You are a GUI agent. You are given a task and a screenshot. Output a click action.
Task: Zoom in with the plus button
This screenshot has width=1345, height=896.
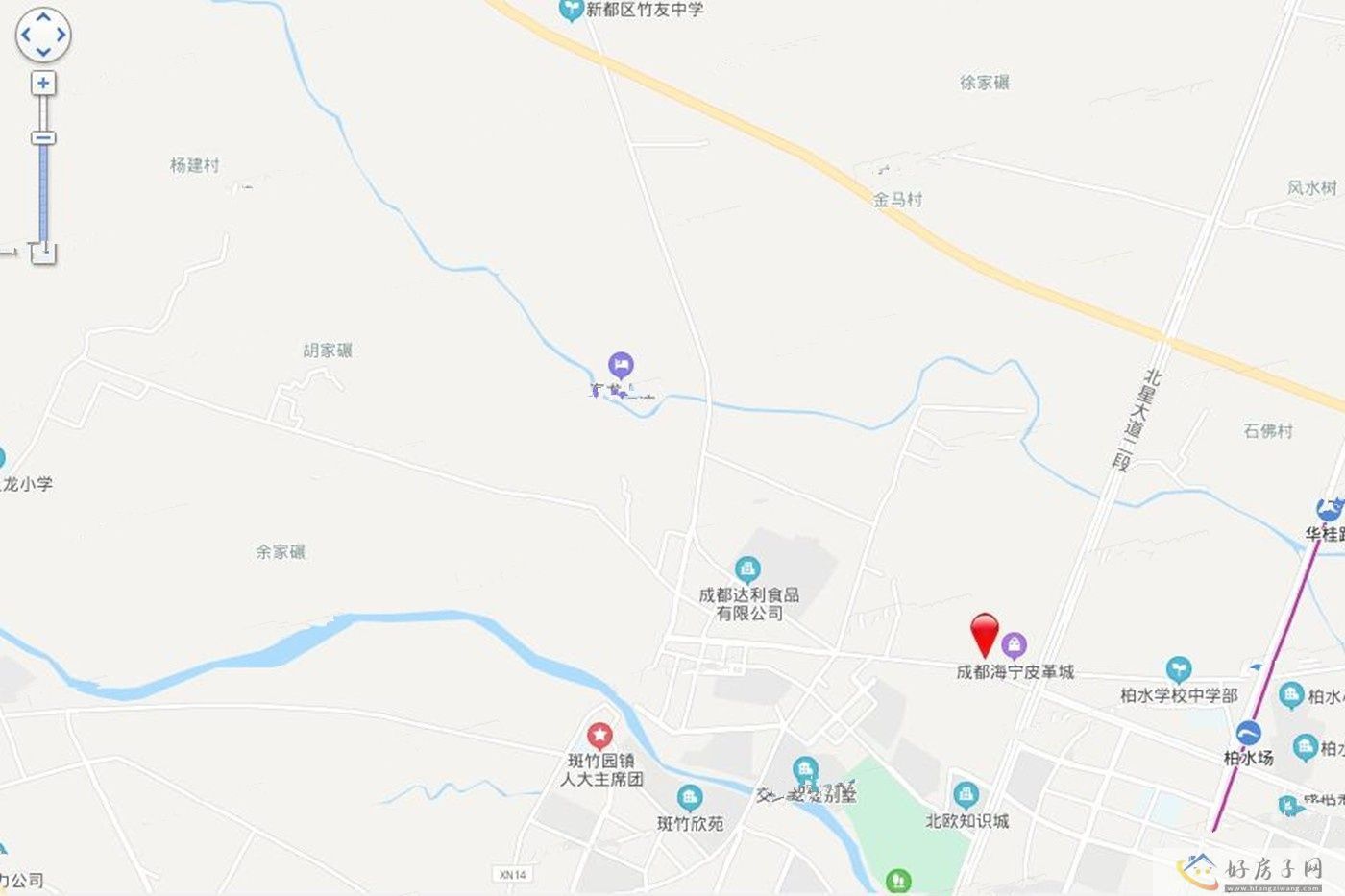coord(42,84)
